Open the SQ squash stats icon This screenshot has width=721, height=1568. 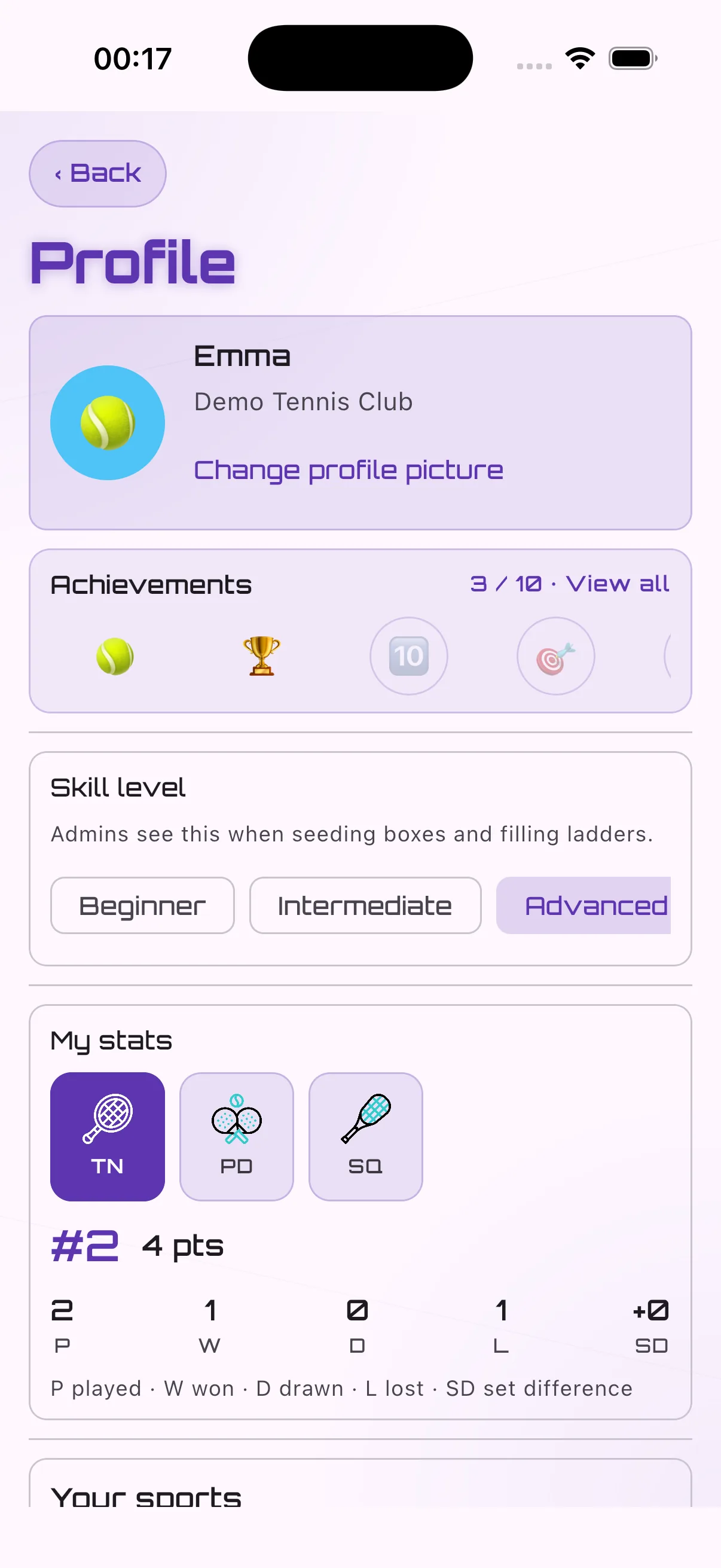366,1136
